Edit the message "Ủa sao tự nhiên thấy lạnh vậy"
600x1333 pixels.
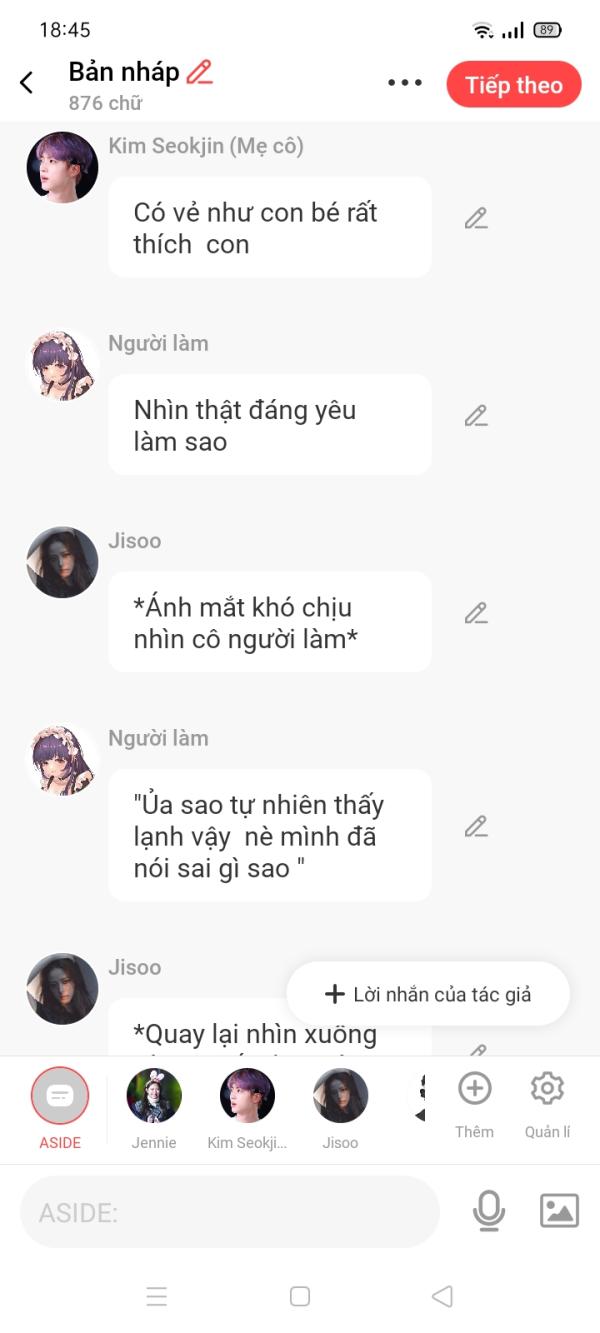click(x=476, y=826)
